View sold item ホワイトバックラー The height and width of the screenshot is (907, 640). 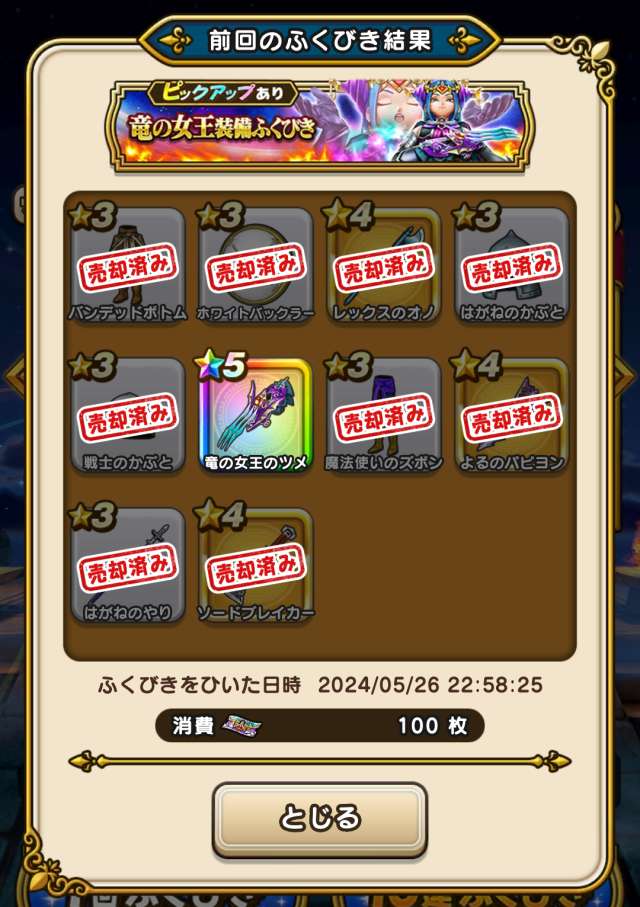tap(256, 265)
